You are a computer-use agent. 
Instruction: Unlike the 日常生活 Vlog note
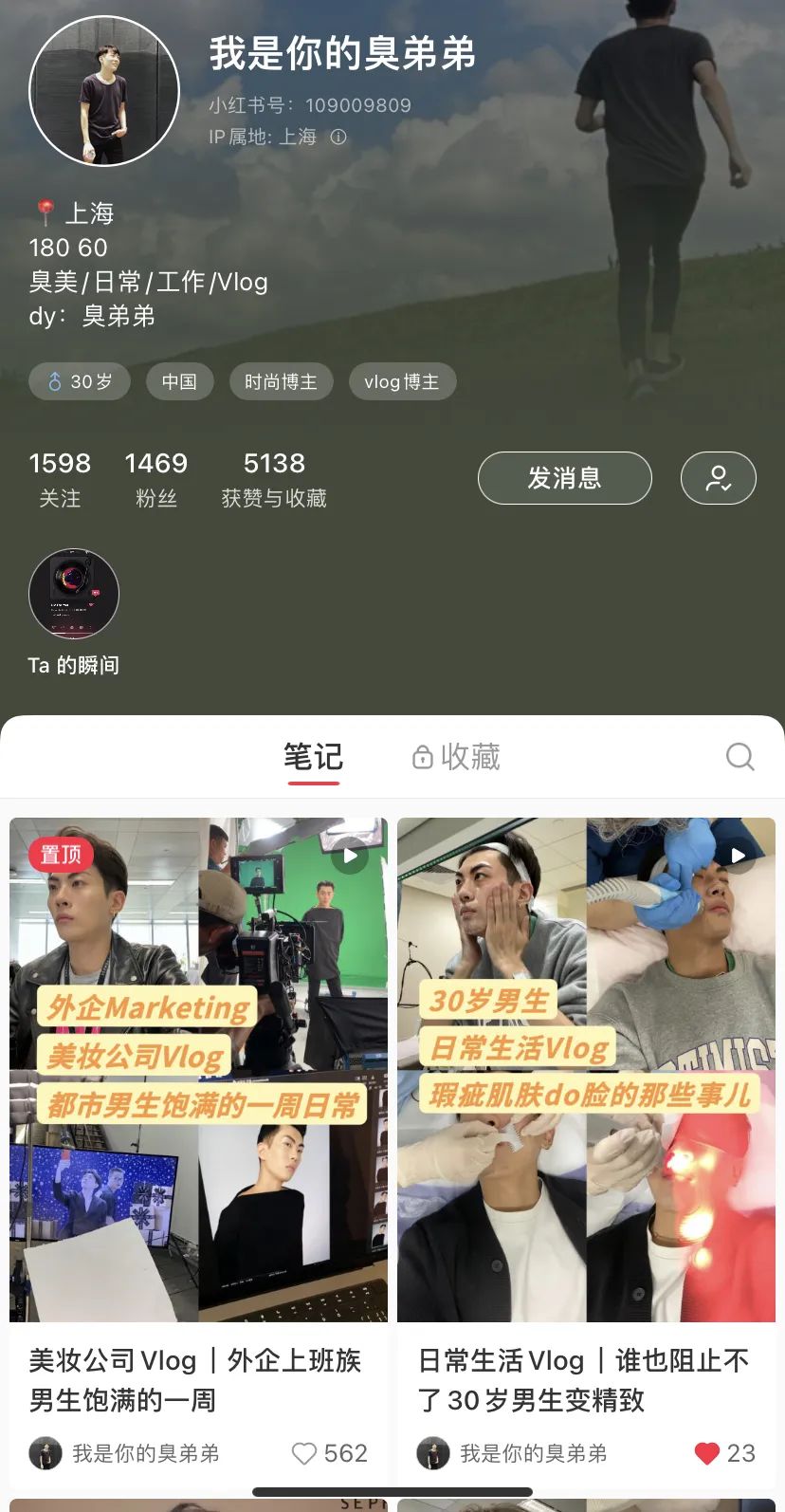pos(707,1453)
